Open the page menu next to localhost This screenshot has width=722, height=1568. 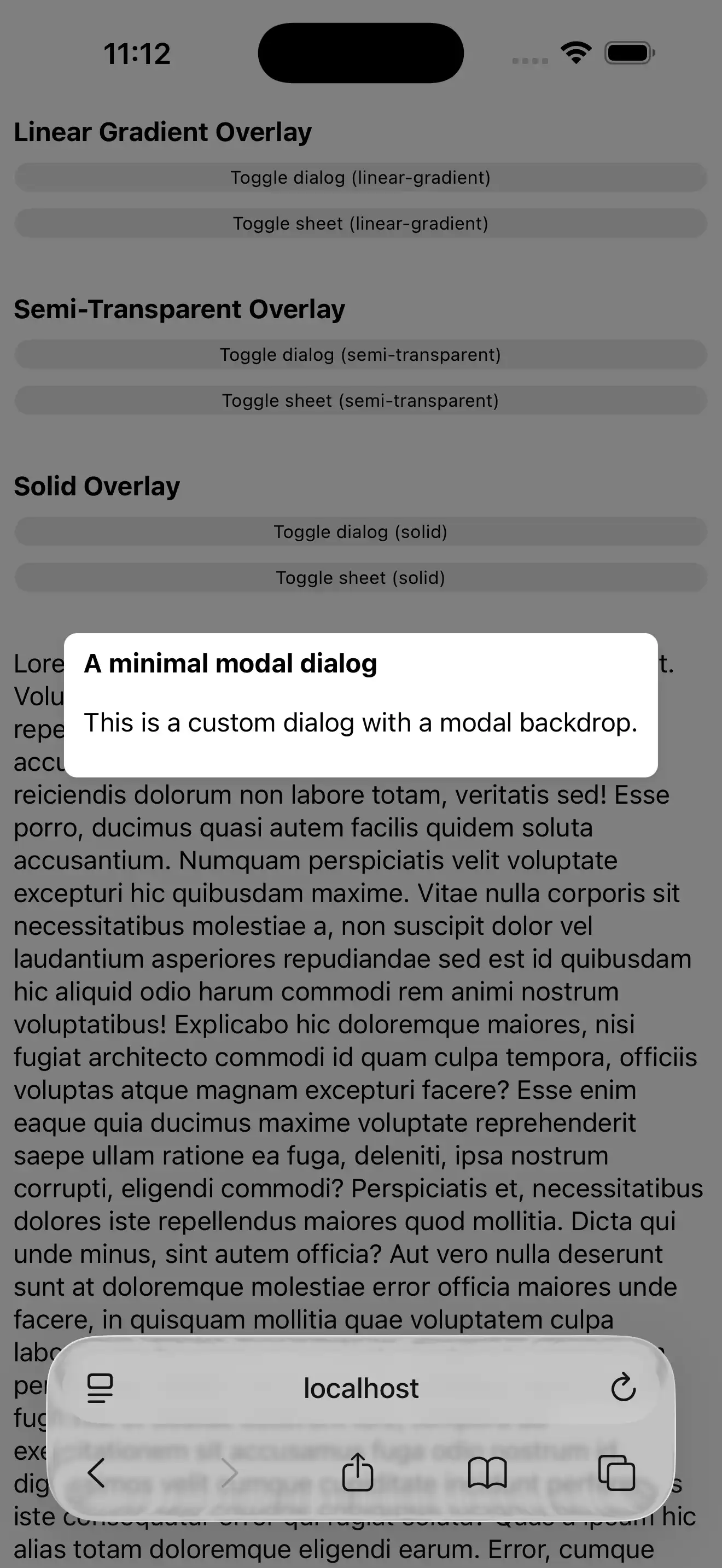[x=100, y=1389]
